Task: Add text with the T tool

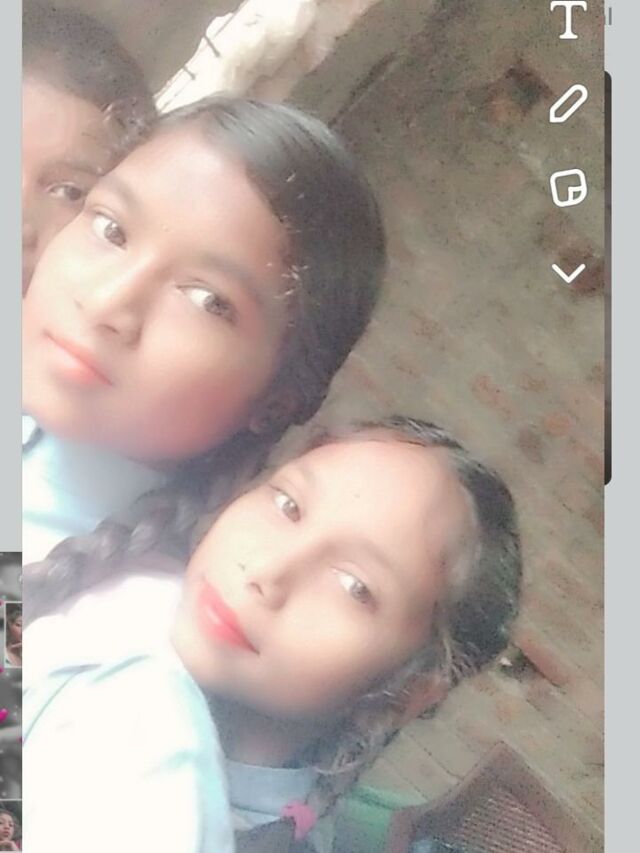Action: point(567,20)
